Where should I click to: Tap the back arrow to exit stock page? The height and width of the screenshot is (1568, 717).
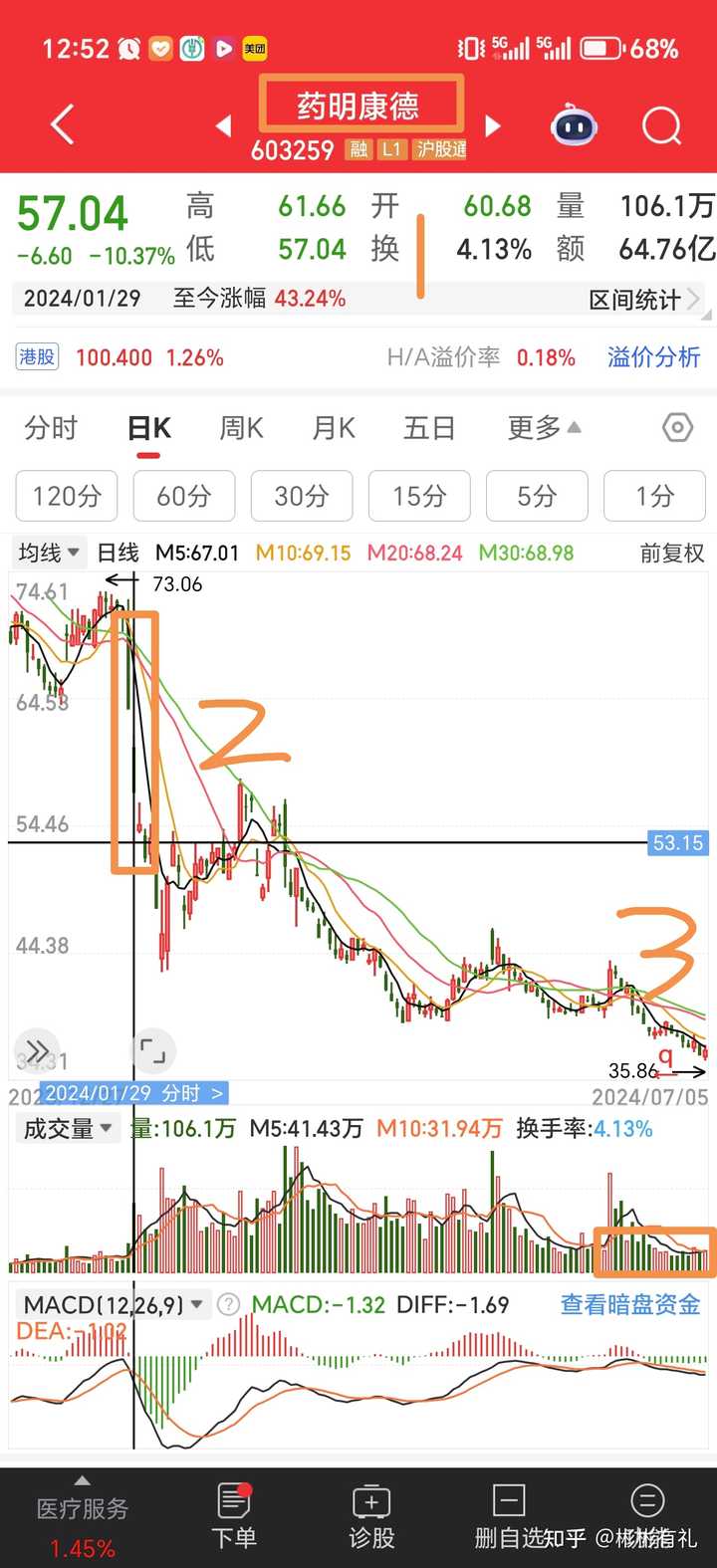pyautogui.click(x=60, y=125)
